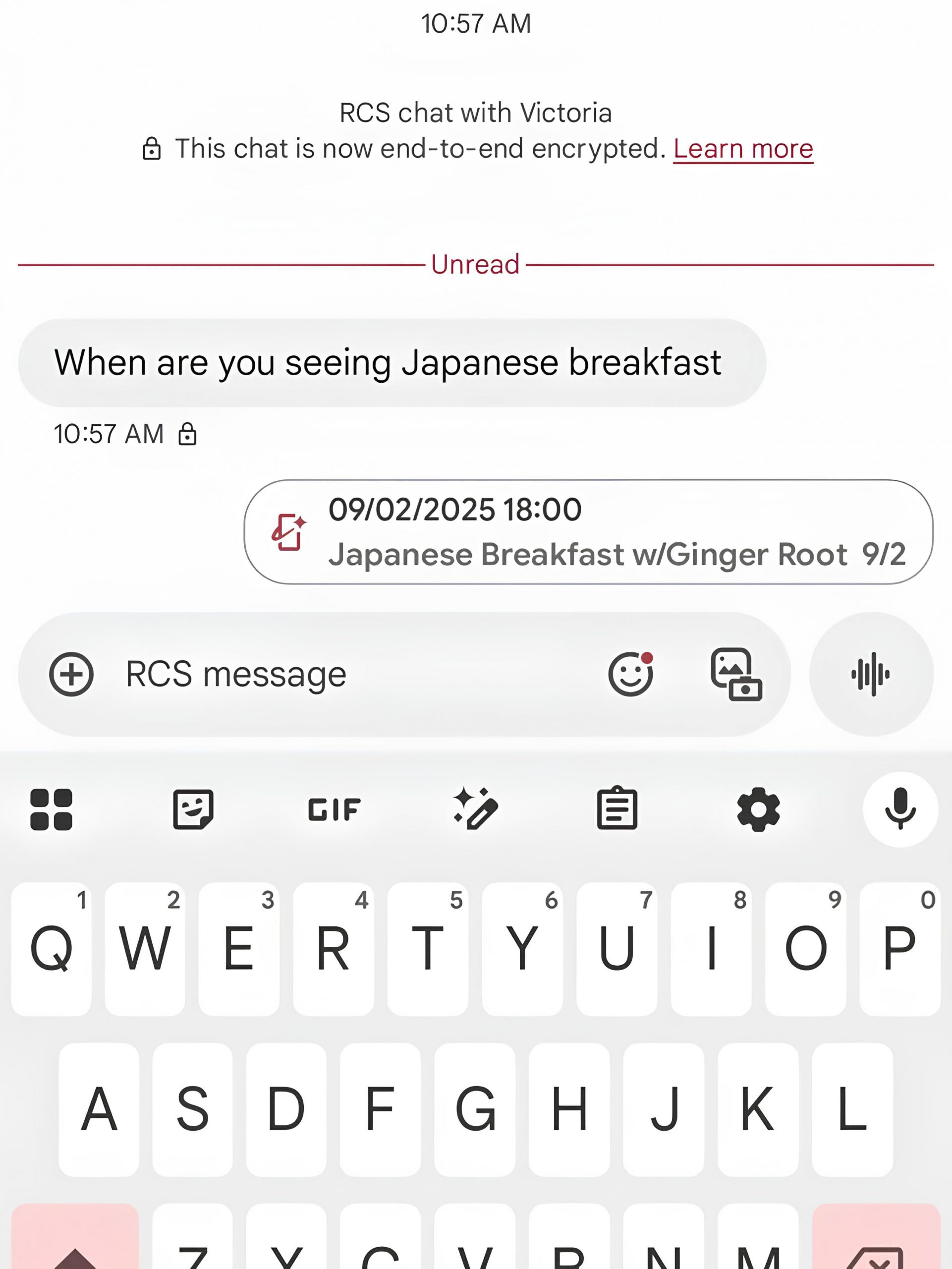Open the plus attachment menu

(71, 674)
